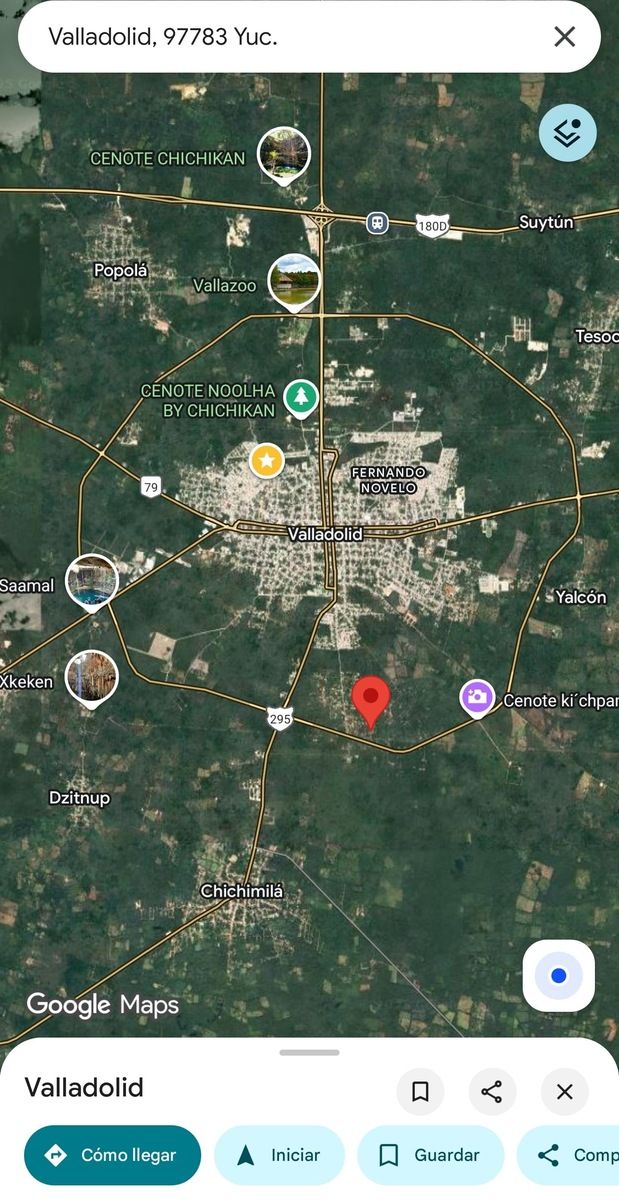Bookmark Valladolid with the bookmark icon
This screenshot has height=1200, width=619.
(420, 1092)
